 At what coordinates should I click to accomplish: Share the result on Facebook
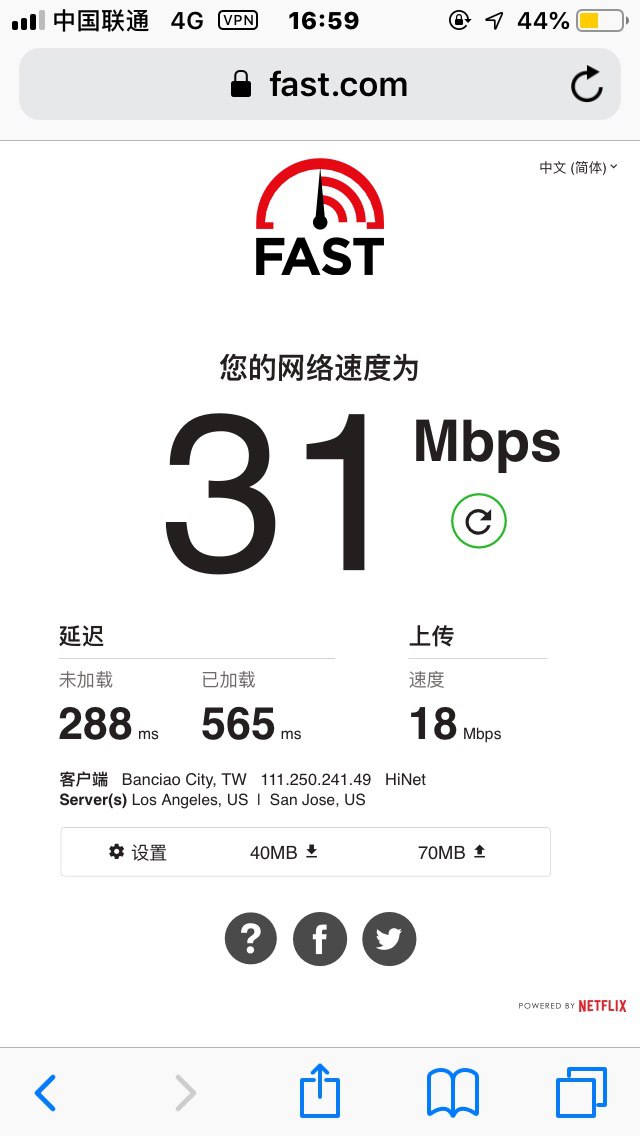pos(320,939)
